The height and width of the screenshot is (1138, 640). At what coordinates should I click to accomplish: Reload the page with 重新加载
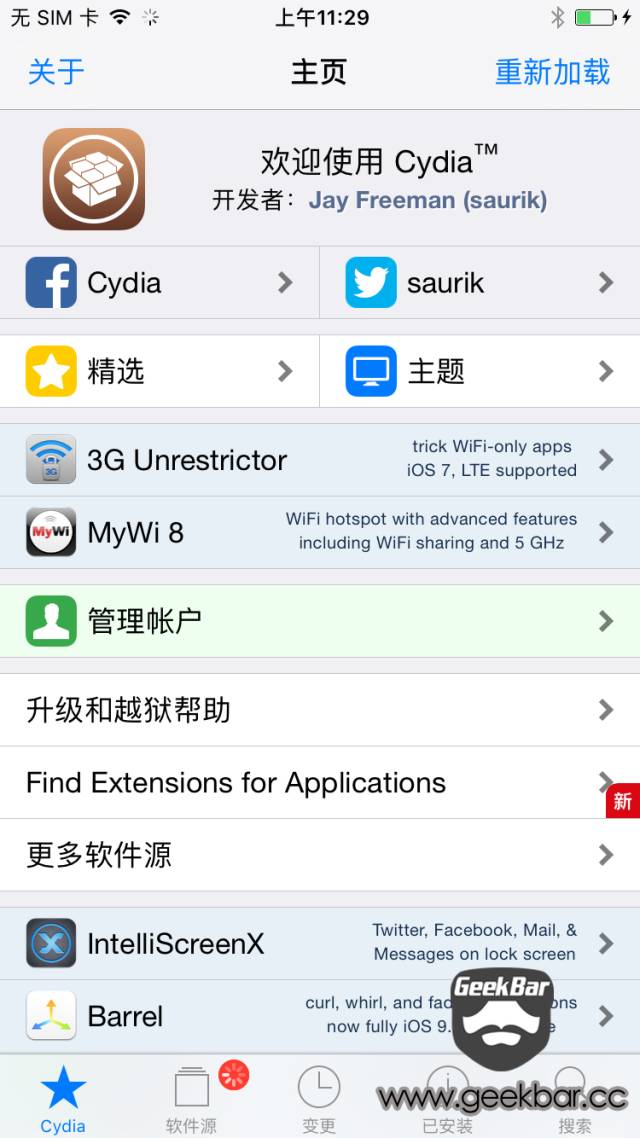[552, 72]
